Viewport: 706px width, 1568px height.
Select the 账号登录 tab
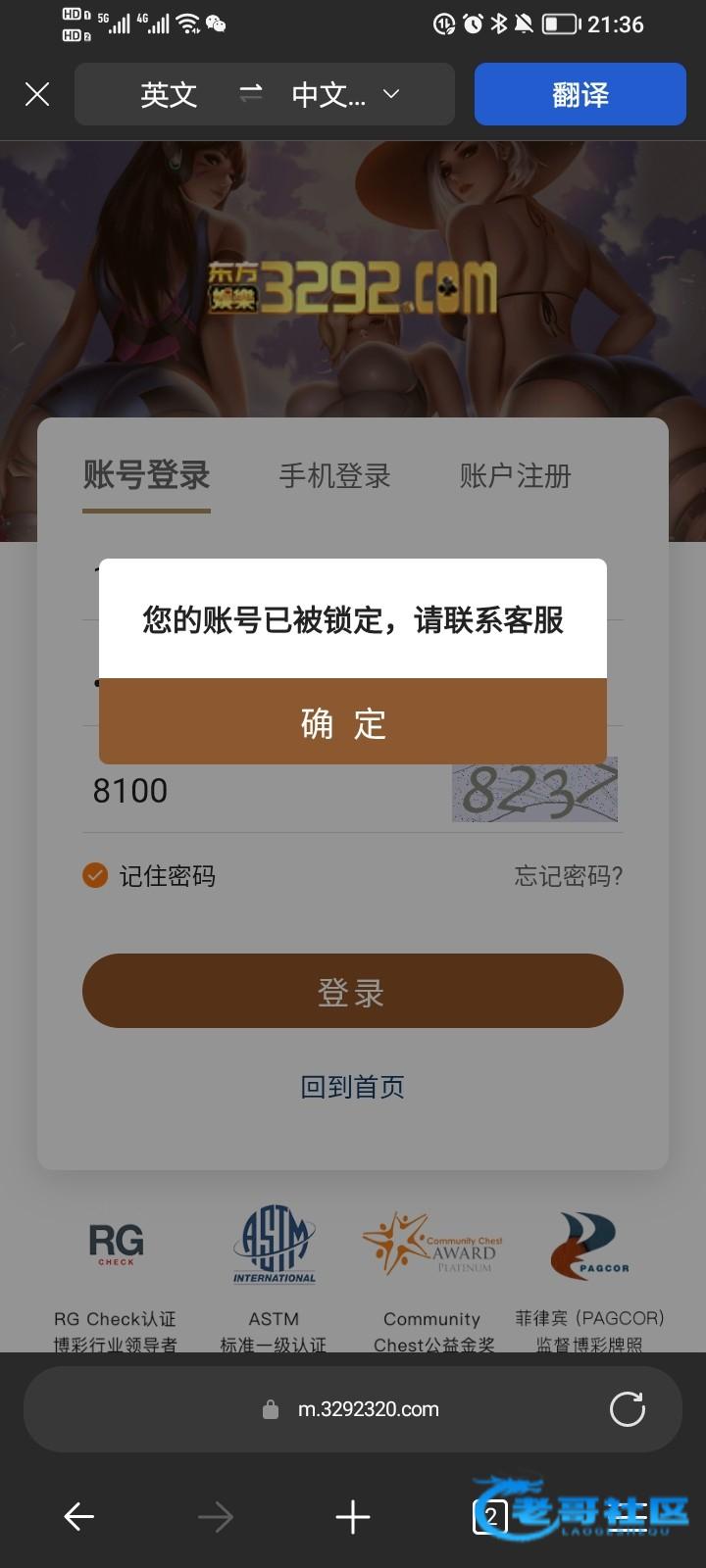point(146,476)
